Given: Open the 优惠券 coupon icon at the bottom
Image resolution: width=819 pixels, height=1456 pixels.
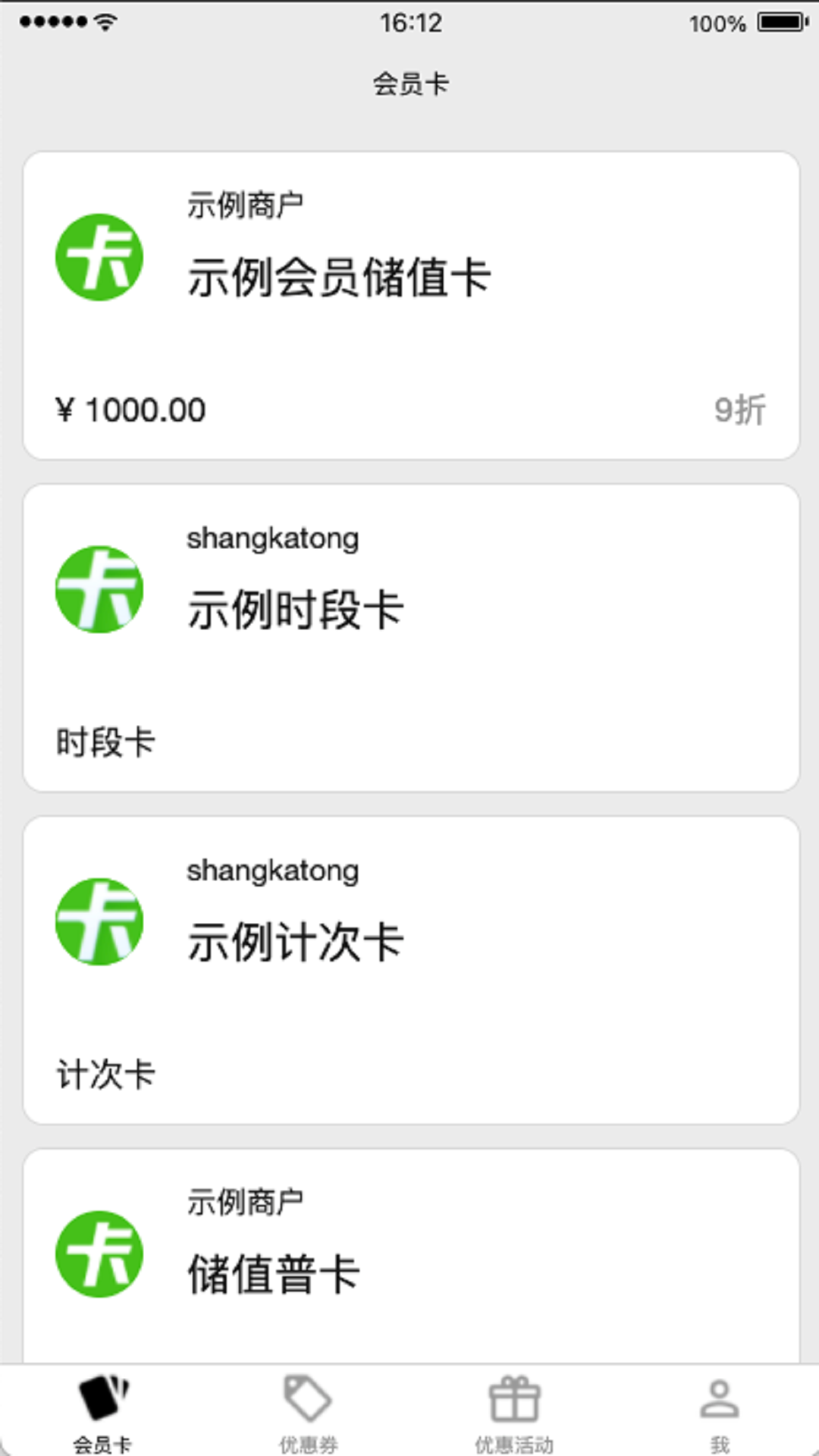Looking at the screenshot, I should pos(308,1404).
